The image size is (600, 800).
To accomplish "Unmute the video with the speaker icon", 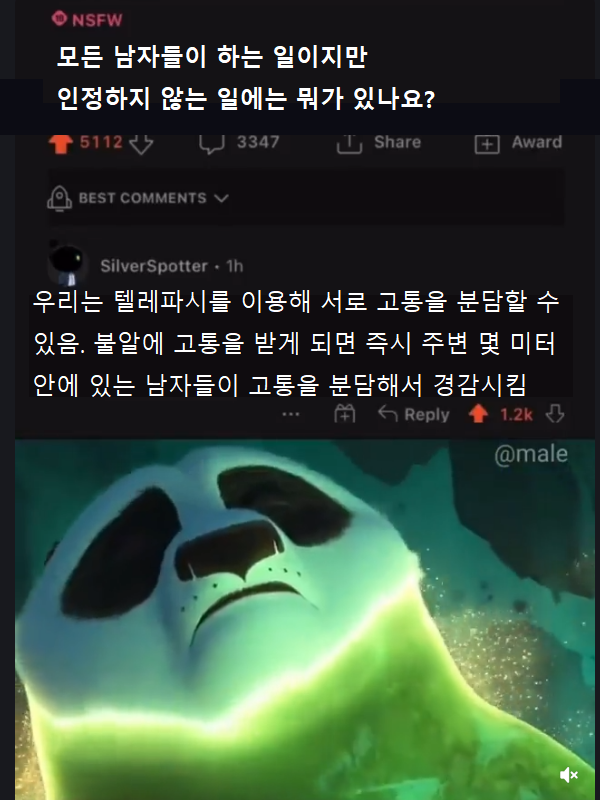I will [x=568, y=775].
